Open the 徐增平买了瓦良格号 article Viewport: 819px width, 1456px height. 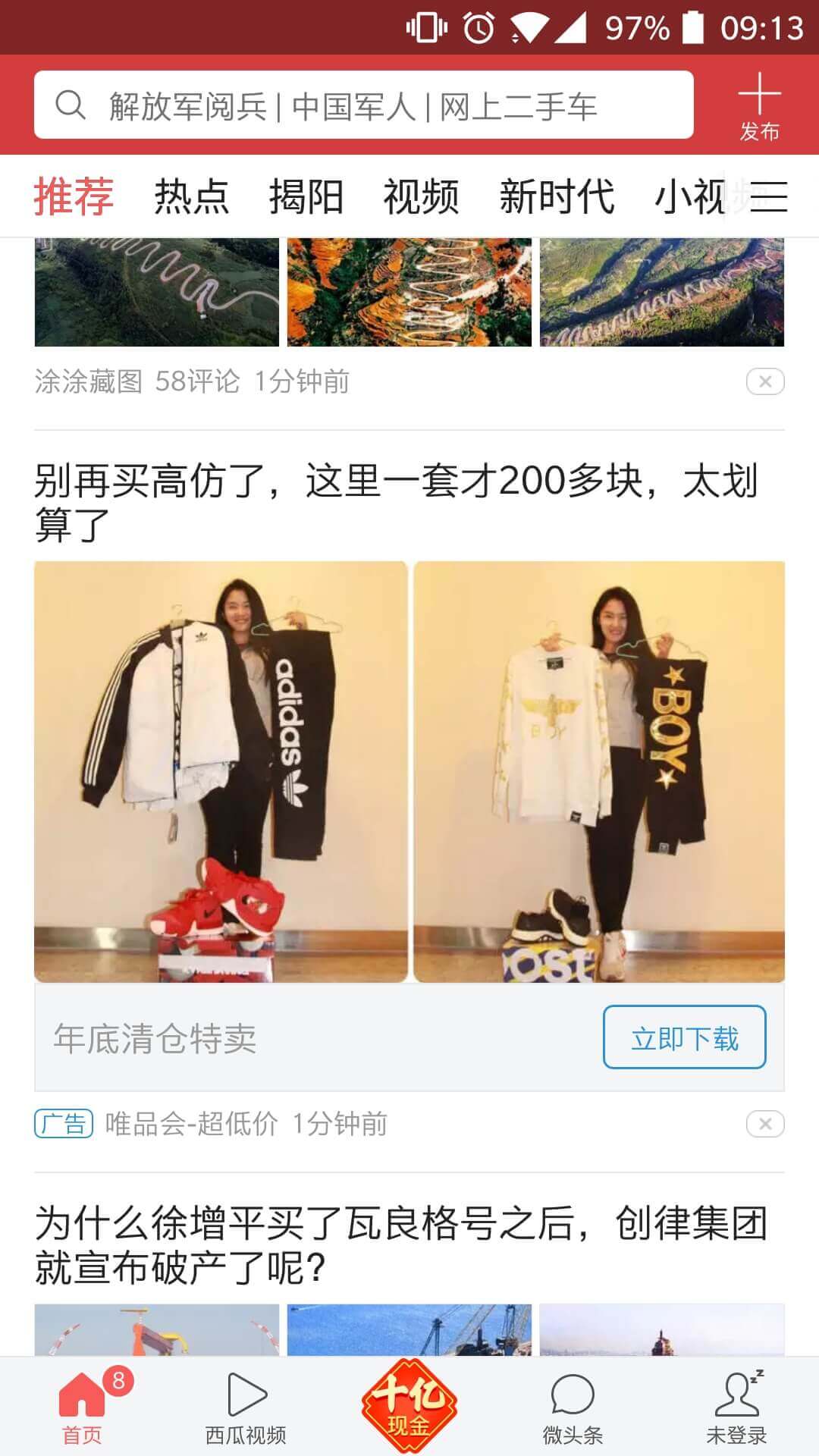pos(402,1244)
